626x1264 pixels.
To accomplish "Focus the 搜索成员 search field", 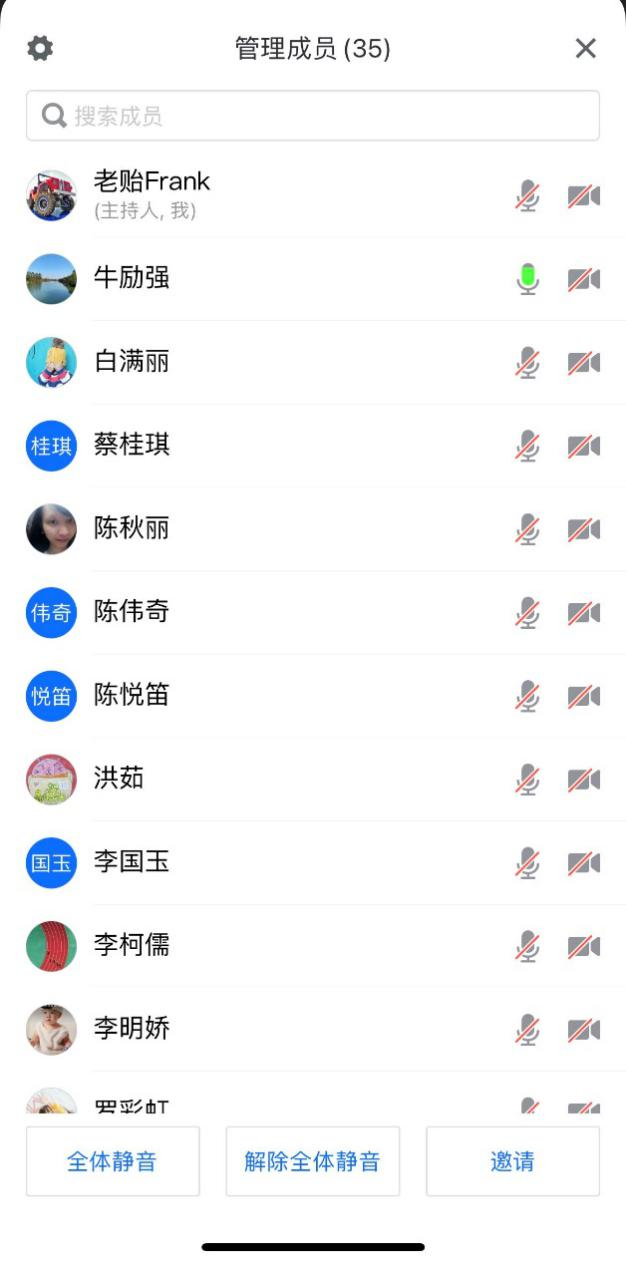I will [313, 116].
